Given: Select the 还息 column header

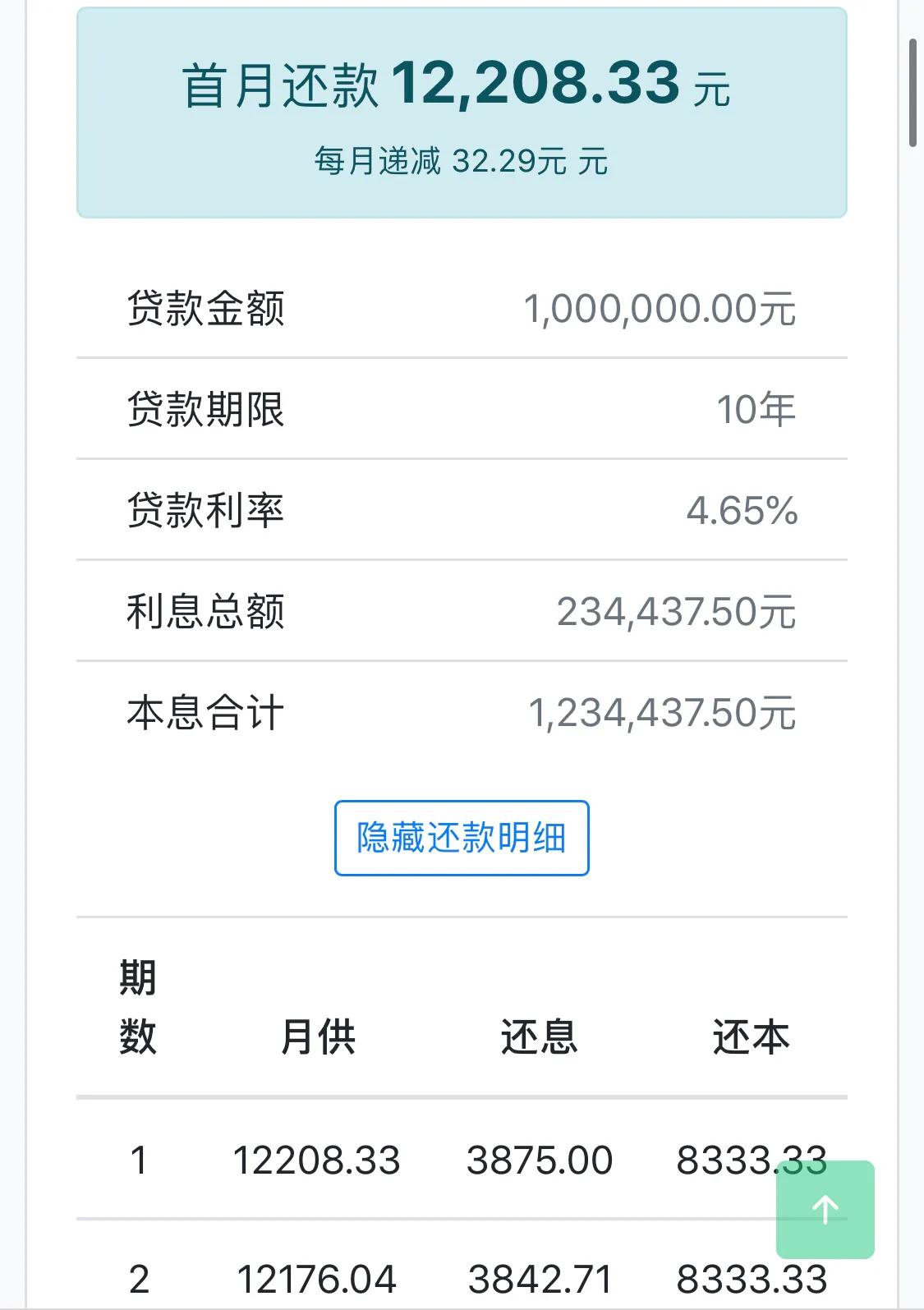Looking at the screenshot, I should [x=536, y=1037].
